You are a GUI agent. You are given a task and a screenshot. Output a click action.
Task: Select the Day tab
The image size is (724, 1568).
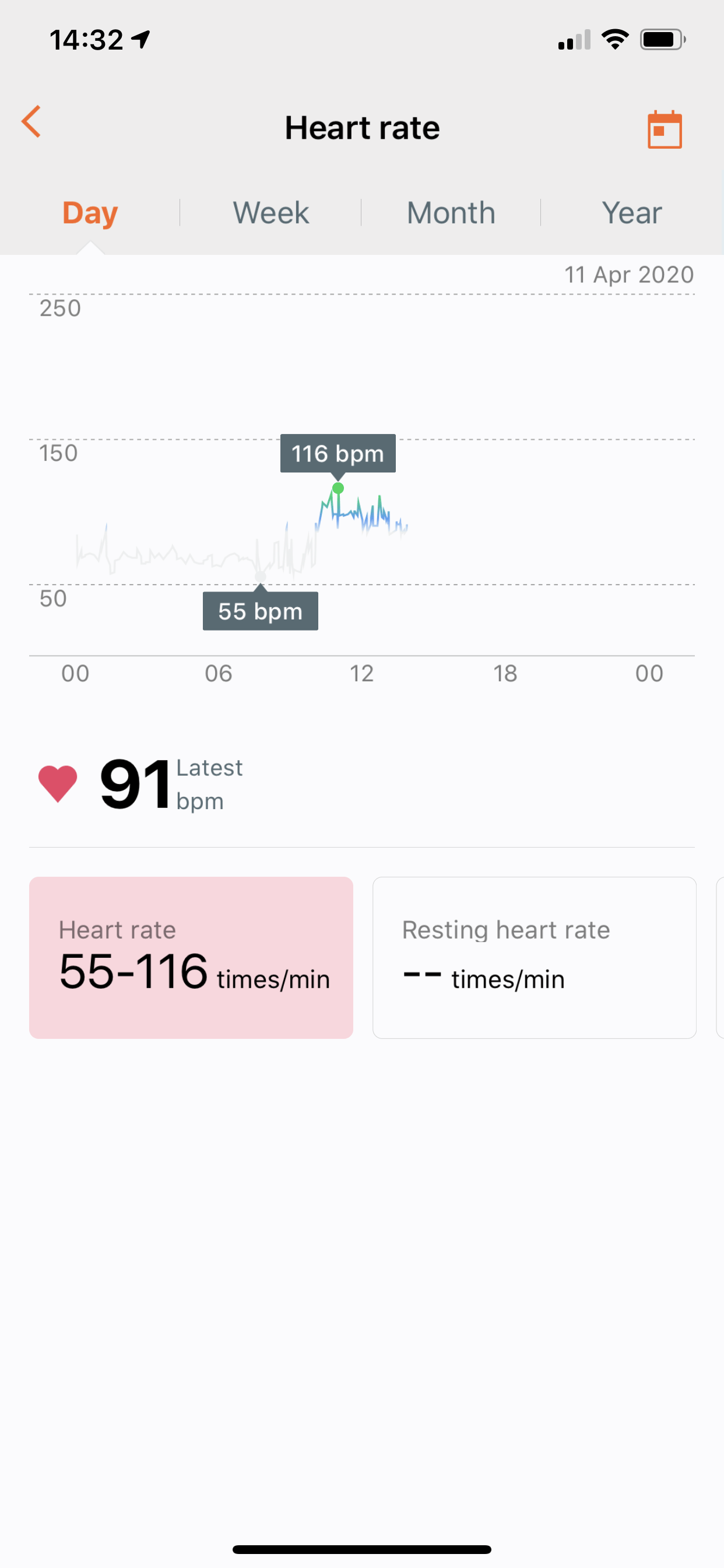[90, 213]
